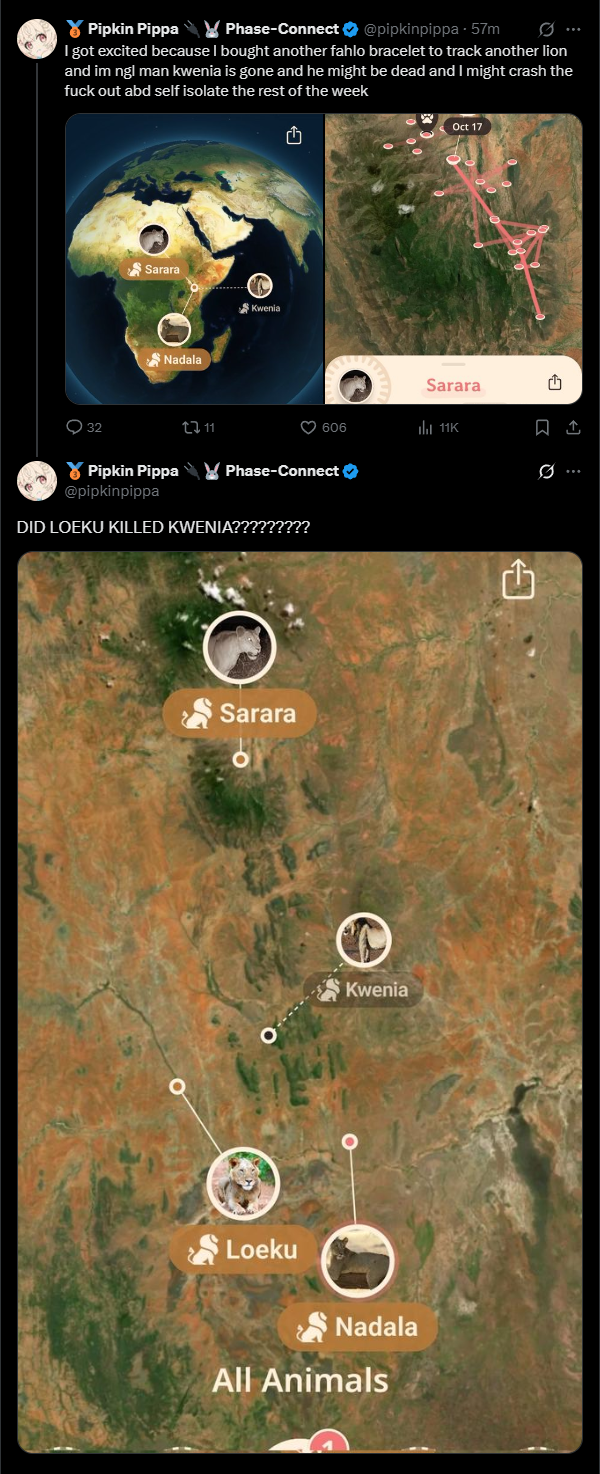The height and width of the screenshot is (1474, 600).
Task: View analytics for the 11K views tweet
Action: [437, 427]
